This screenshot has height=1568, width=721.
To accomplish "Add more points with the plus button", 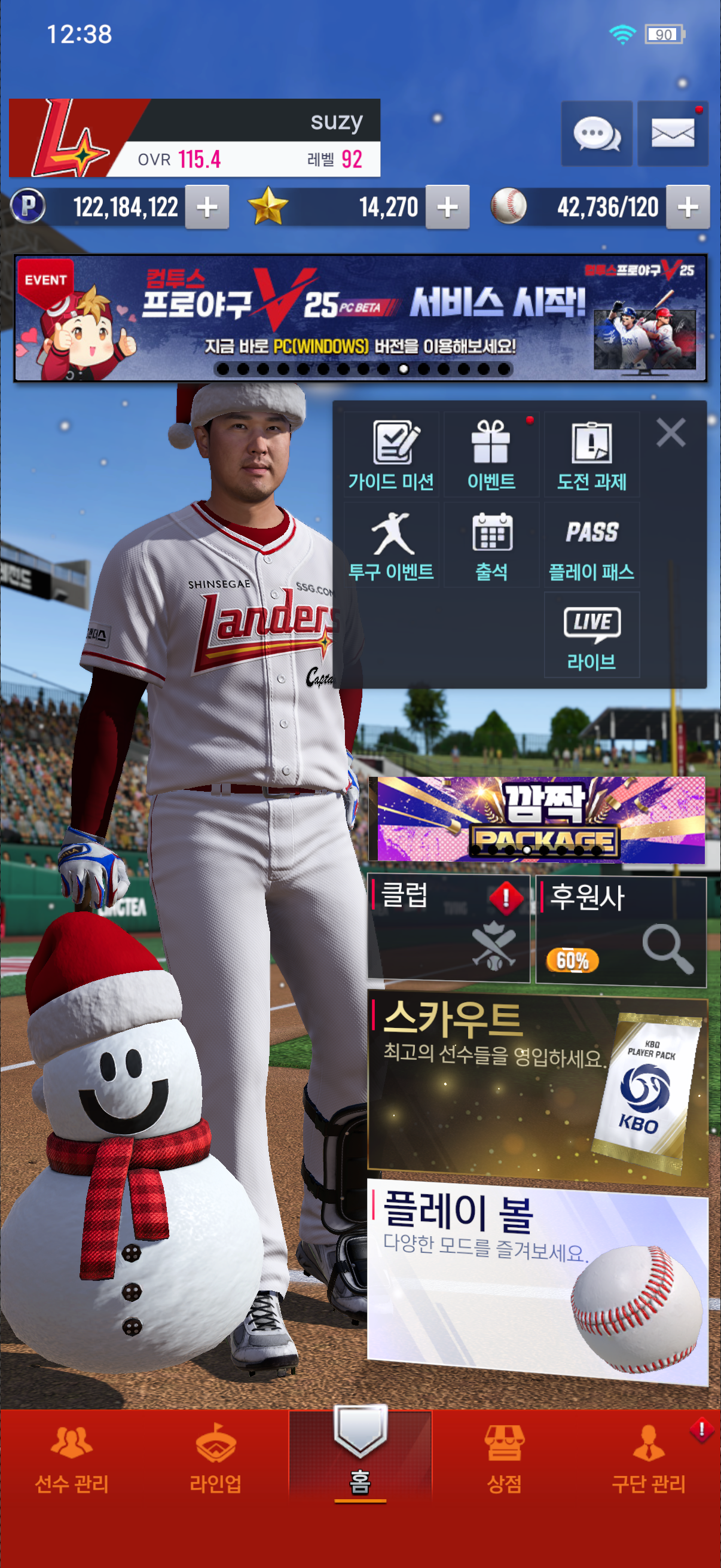I will pyautogui.click(x=207, y=208).
